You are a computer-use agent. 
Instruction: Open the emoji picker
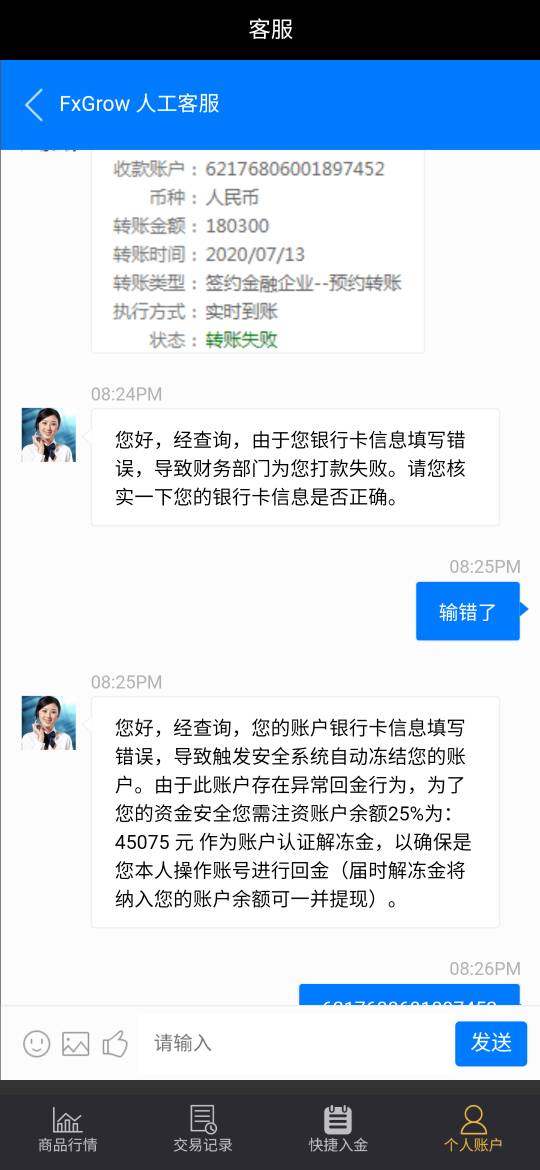pos(37,1043)
